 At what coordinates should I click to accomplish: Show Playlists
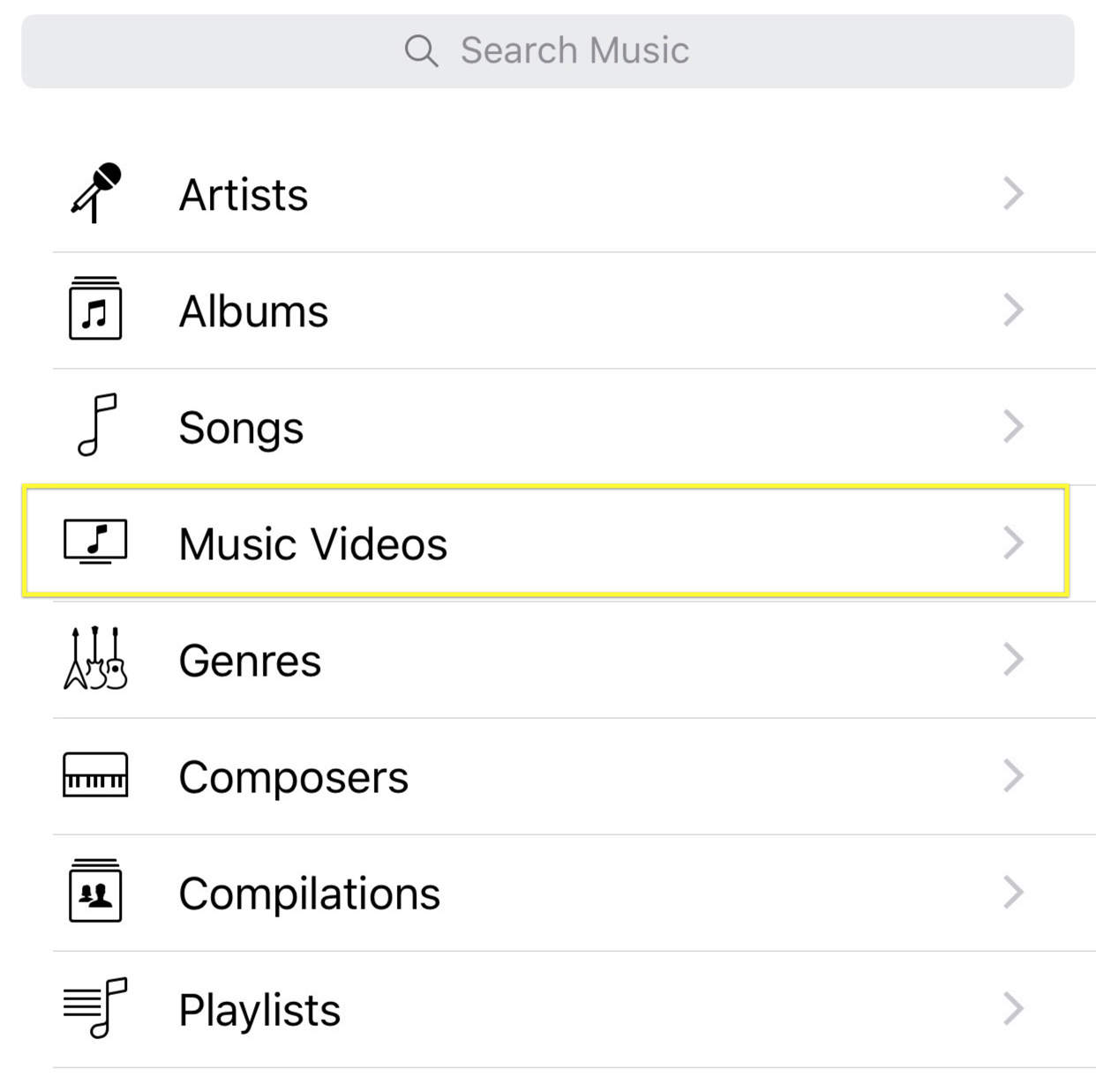(x=547, y=1009)
